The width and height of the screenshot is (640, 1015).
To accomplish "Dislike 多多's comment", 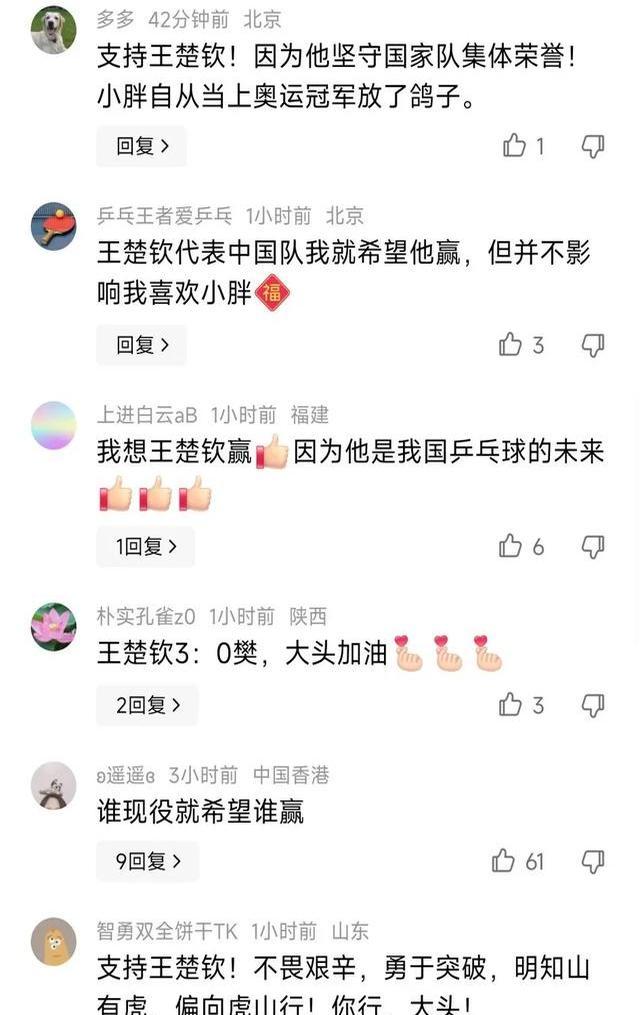I will pos(593,147).
